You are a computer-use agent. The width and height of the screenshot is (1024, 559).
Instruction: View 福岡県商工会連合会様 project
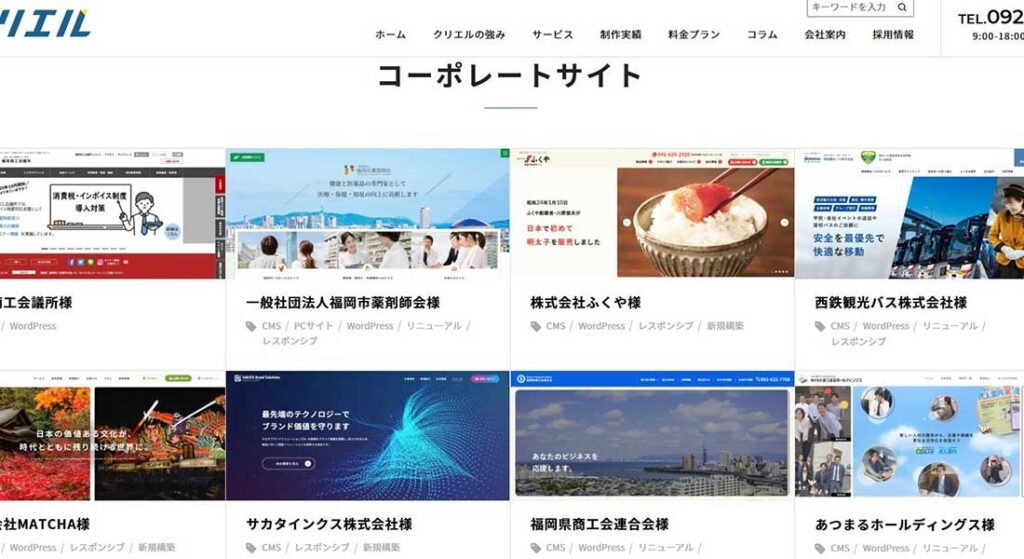click(652, 436)
